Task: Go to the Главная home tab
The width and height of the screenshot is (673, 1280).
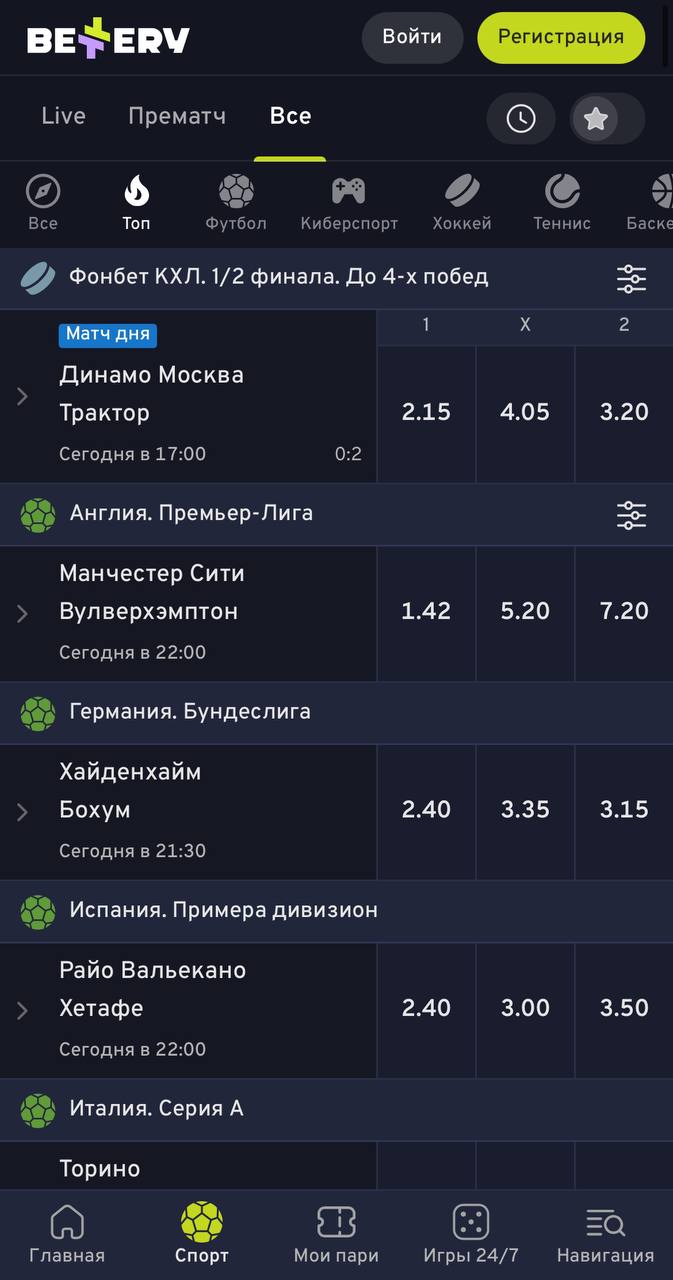Action: [x=67, y=1235]
